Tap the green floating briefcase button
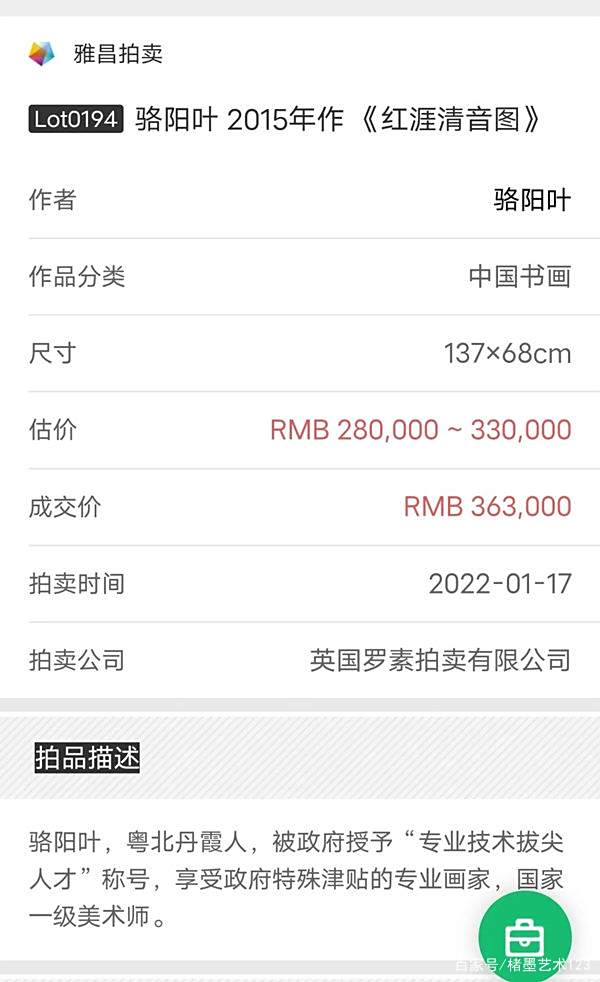Image resolution: width=600 pixels, height=982 pixels. tap(525, 938)
